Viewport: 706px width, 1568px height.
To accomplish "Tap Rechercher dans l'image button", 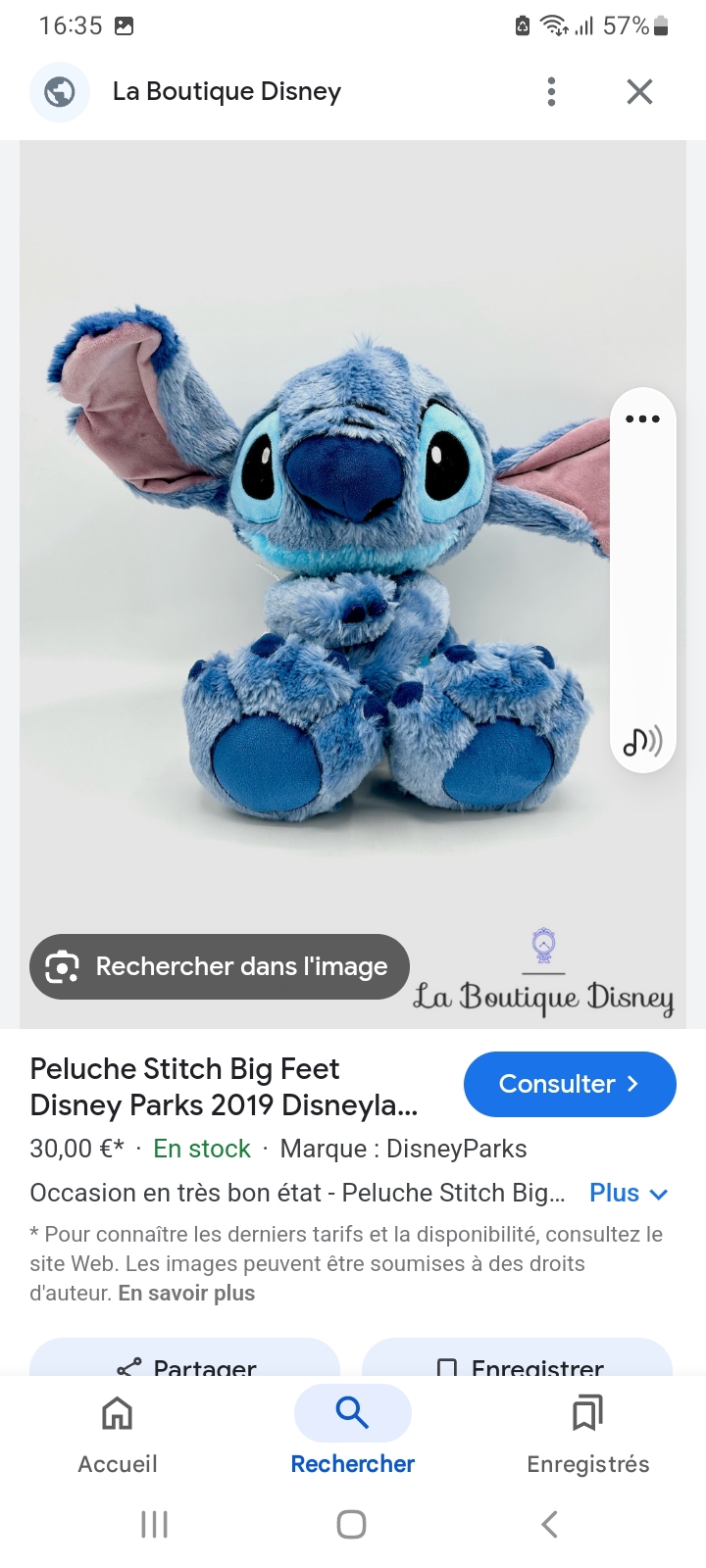I will (220, 966).
